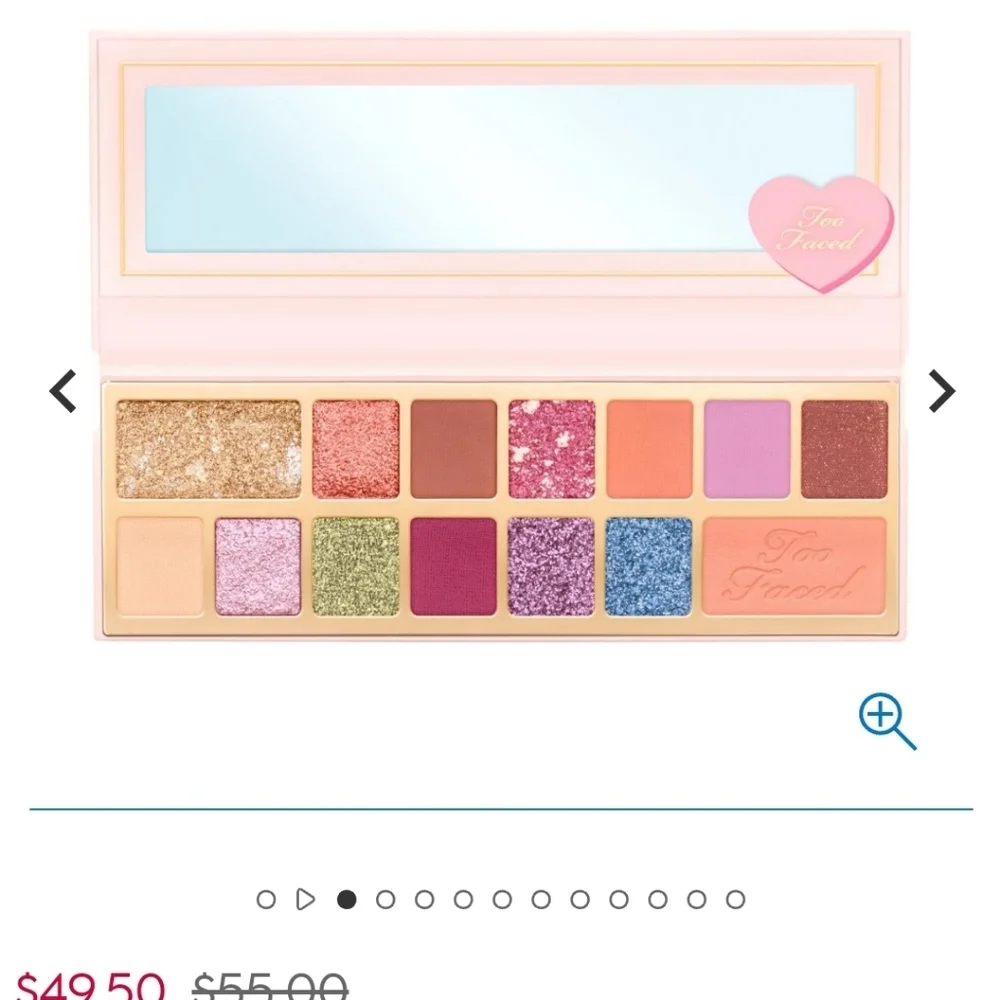Select the first carousel page dot

tap(266, 899)
